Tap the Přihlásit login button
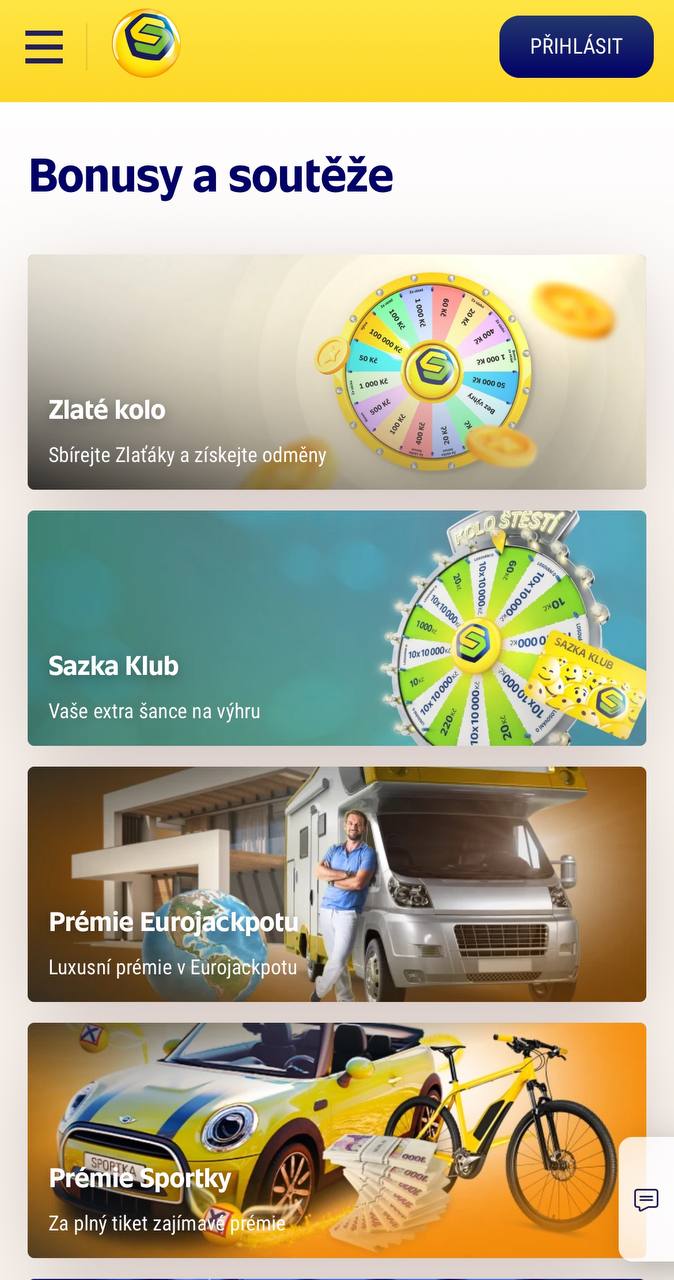The width and height of the screenshot is (674, 1280). [576, 46]
